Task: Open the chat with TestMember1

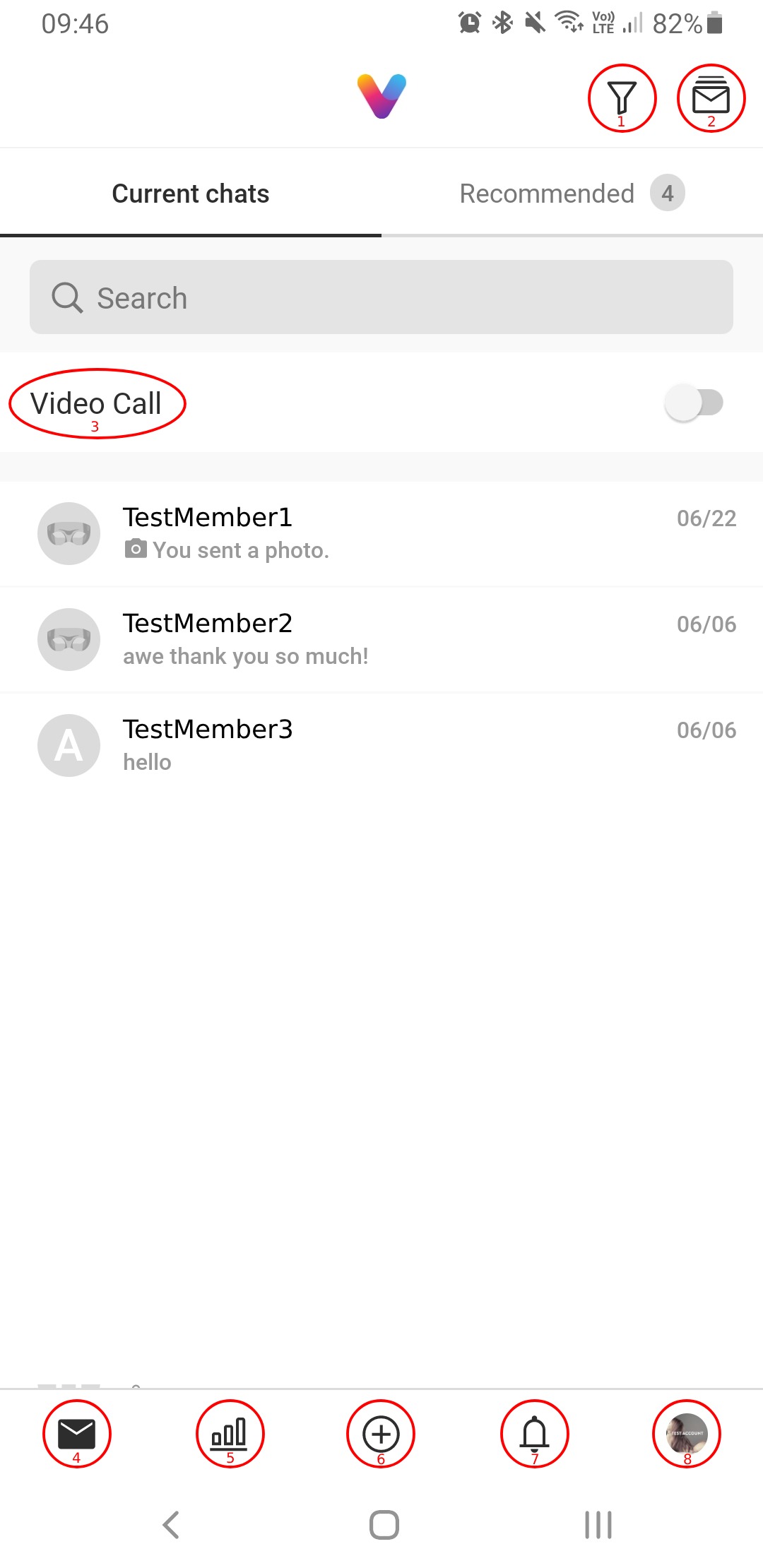Action: (x=381, y=533)
